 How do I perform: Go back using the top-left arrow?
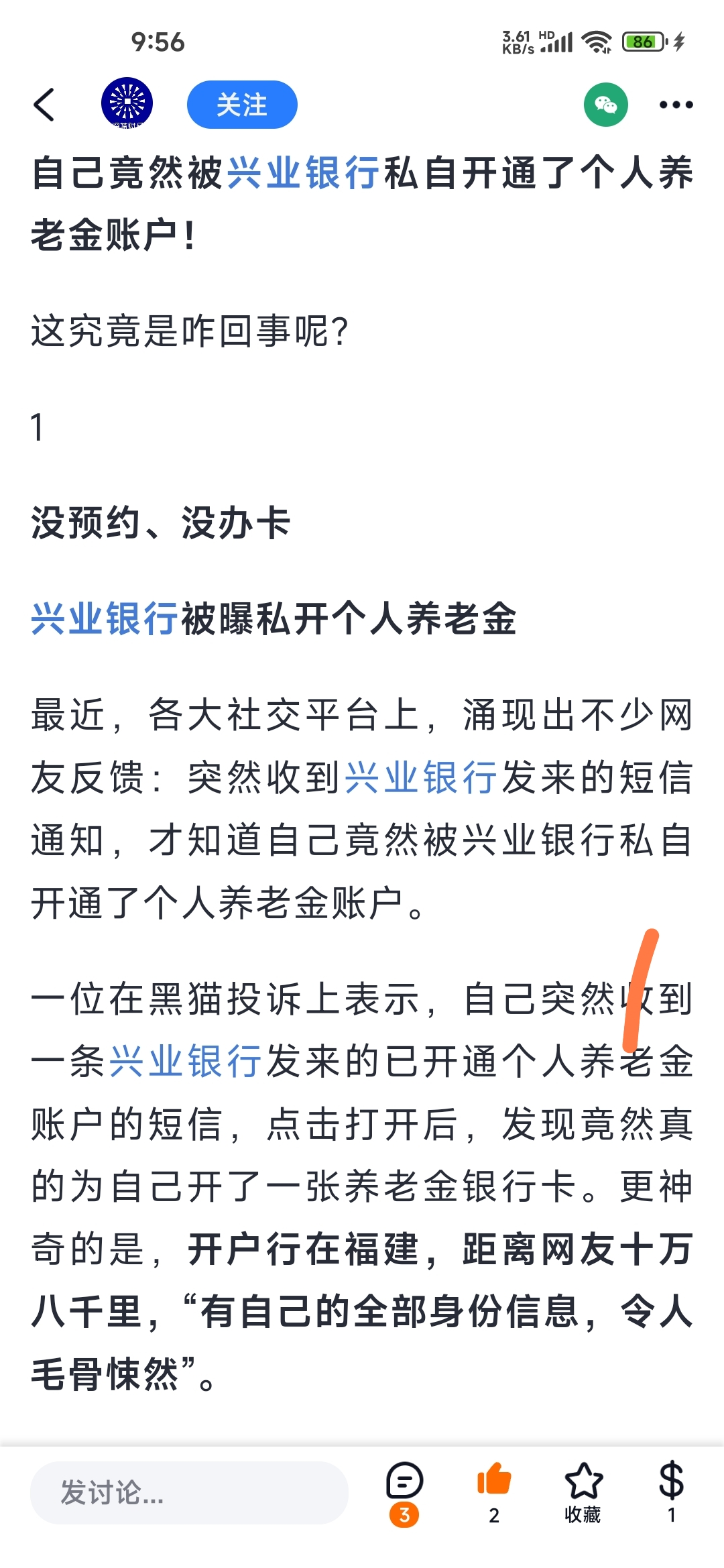(44, 105)
